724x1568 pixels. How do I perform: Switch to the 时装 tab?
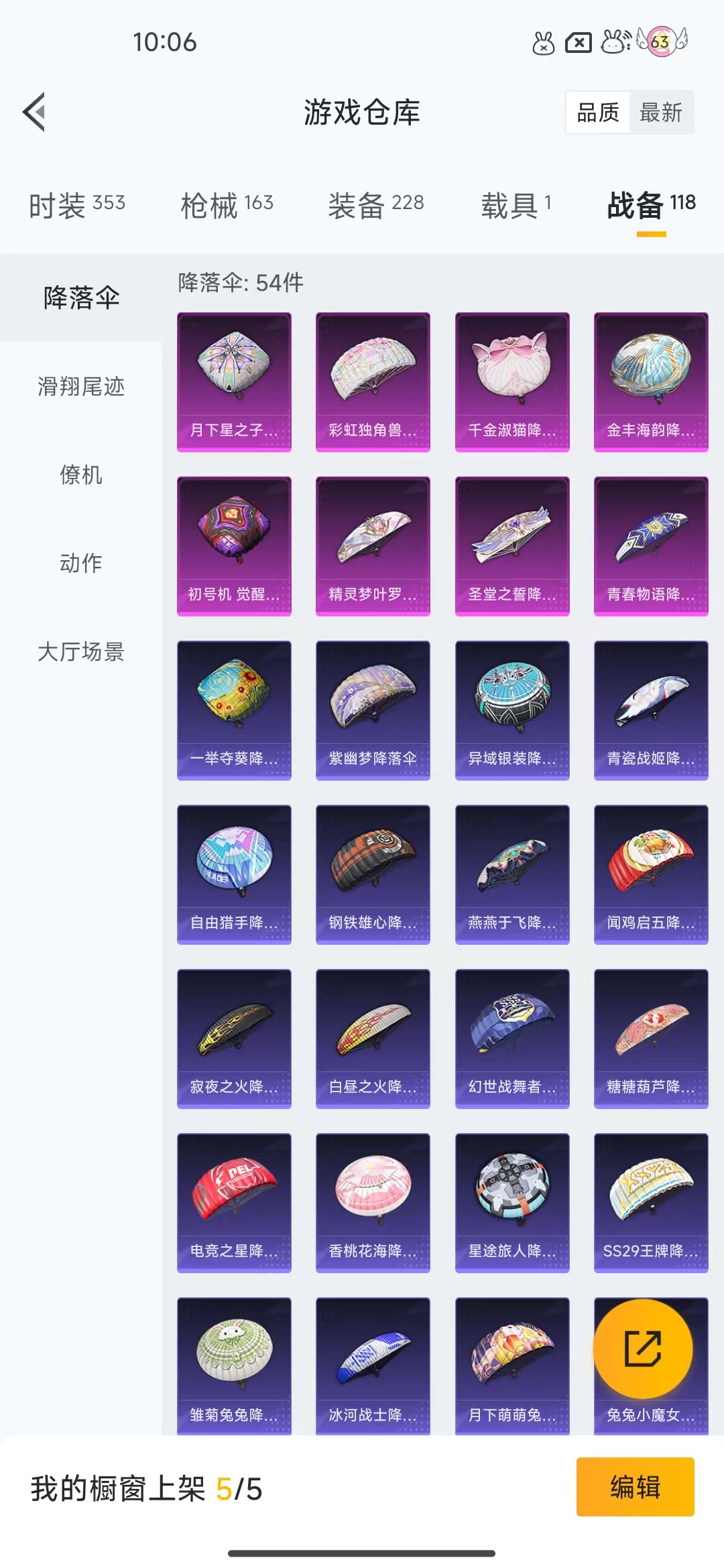pos(77,205)
